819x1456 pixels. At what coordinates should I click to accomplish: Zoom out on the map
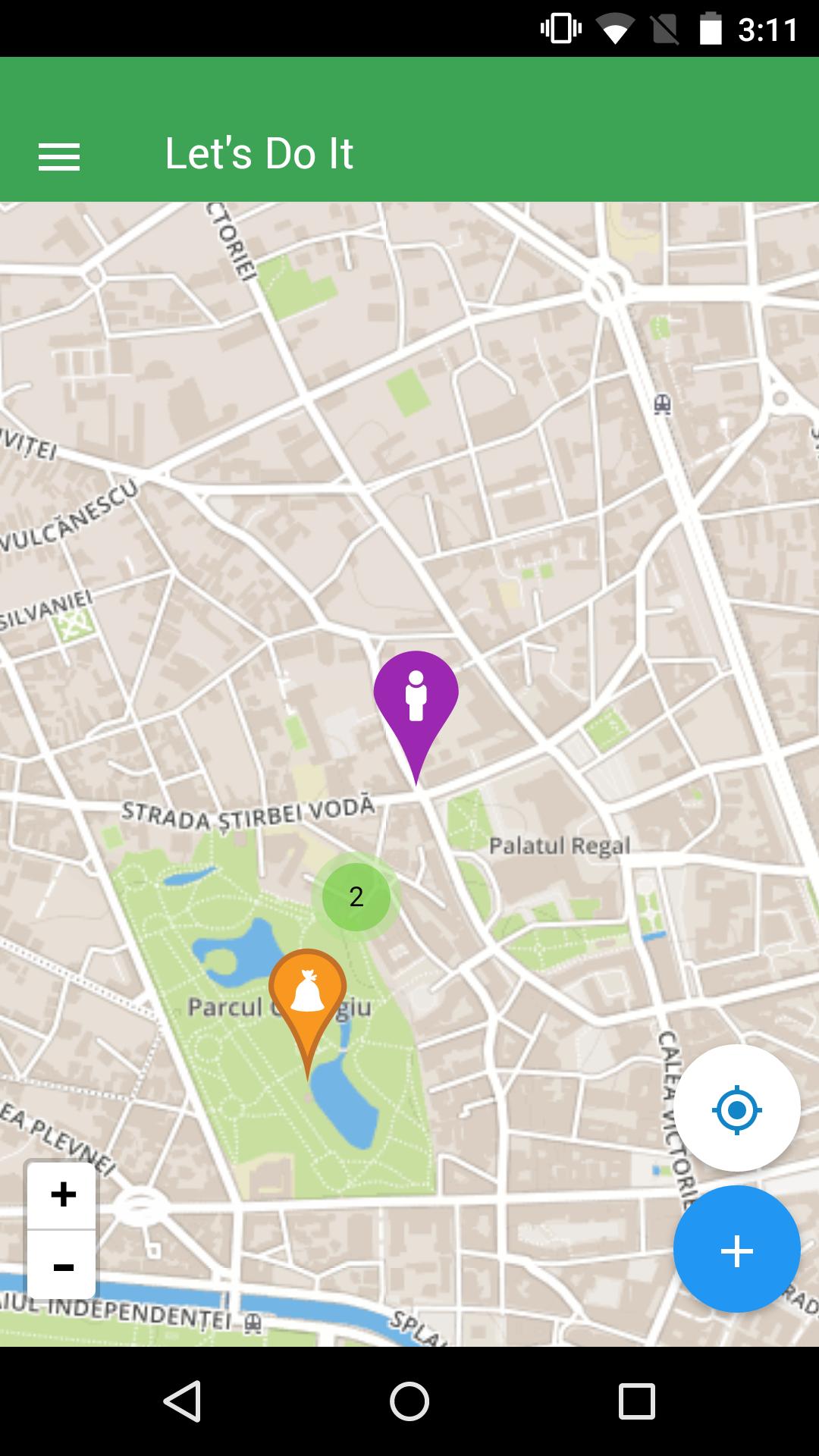tap(63, 1267)
